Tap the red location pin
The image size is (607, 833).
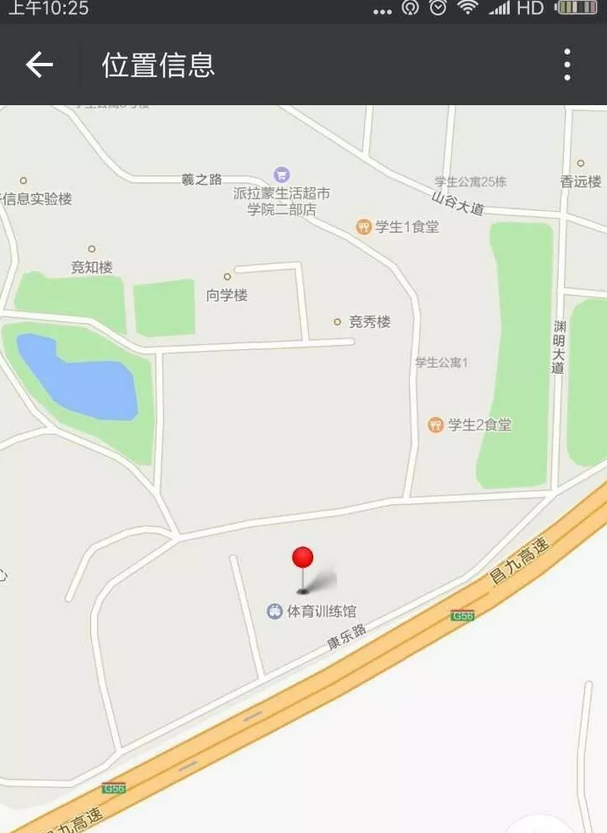click(x=302, y=559)
